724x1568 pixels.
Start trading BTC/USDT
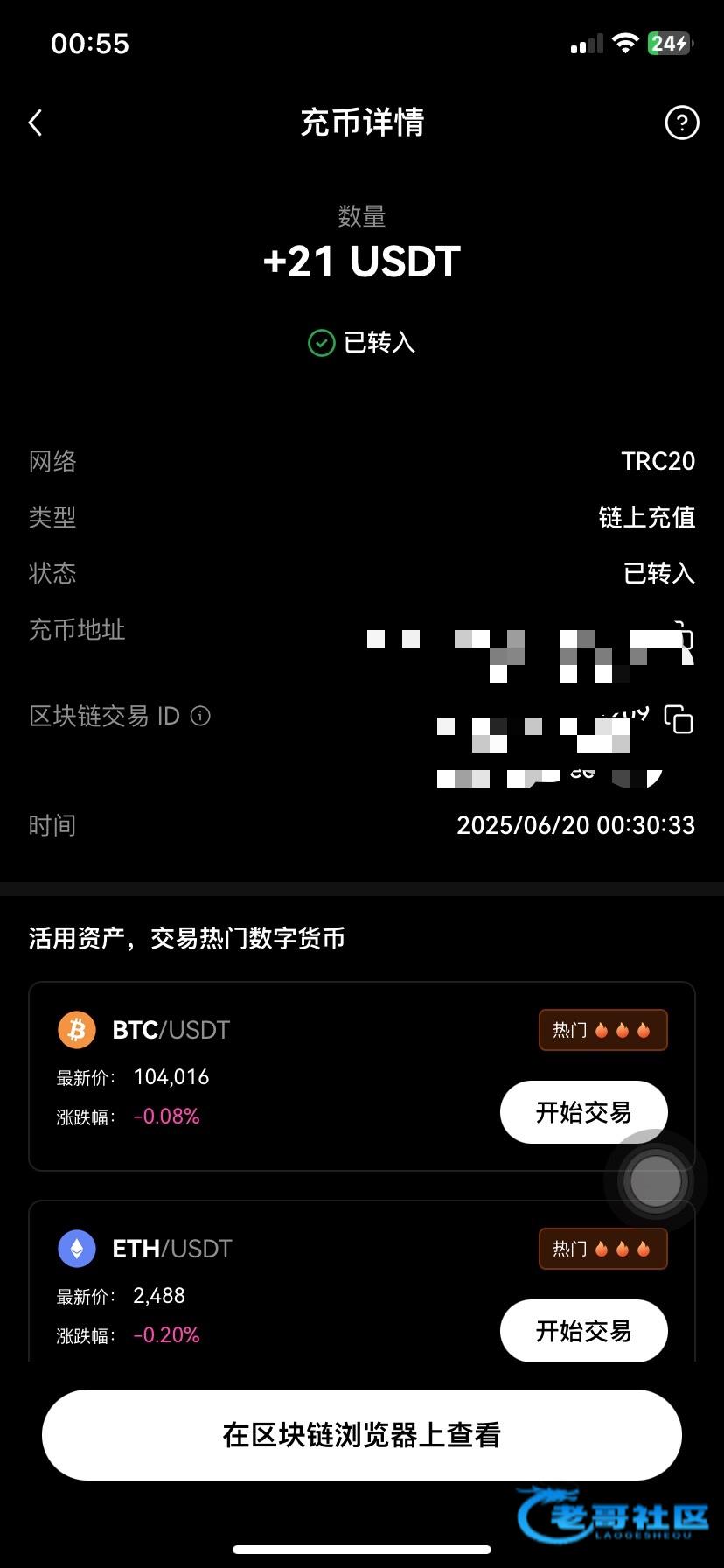pos(582,1111)
